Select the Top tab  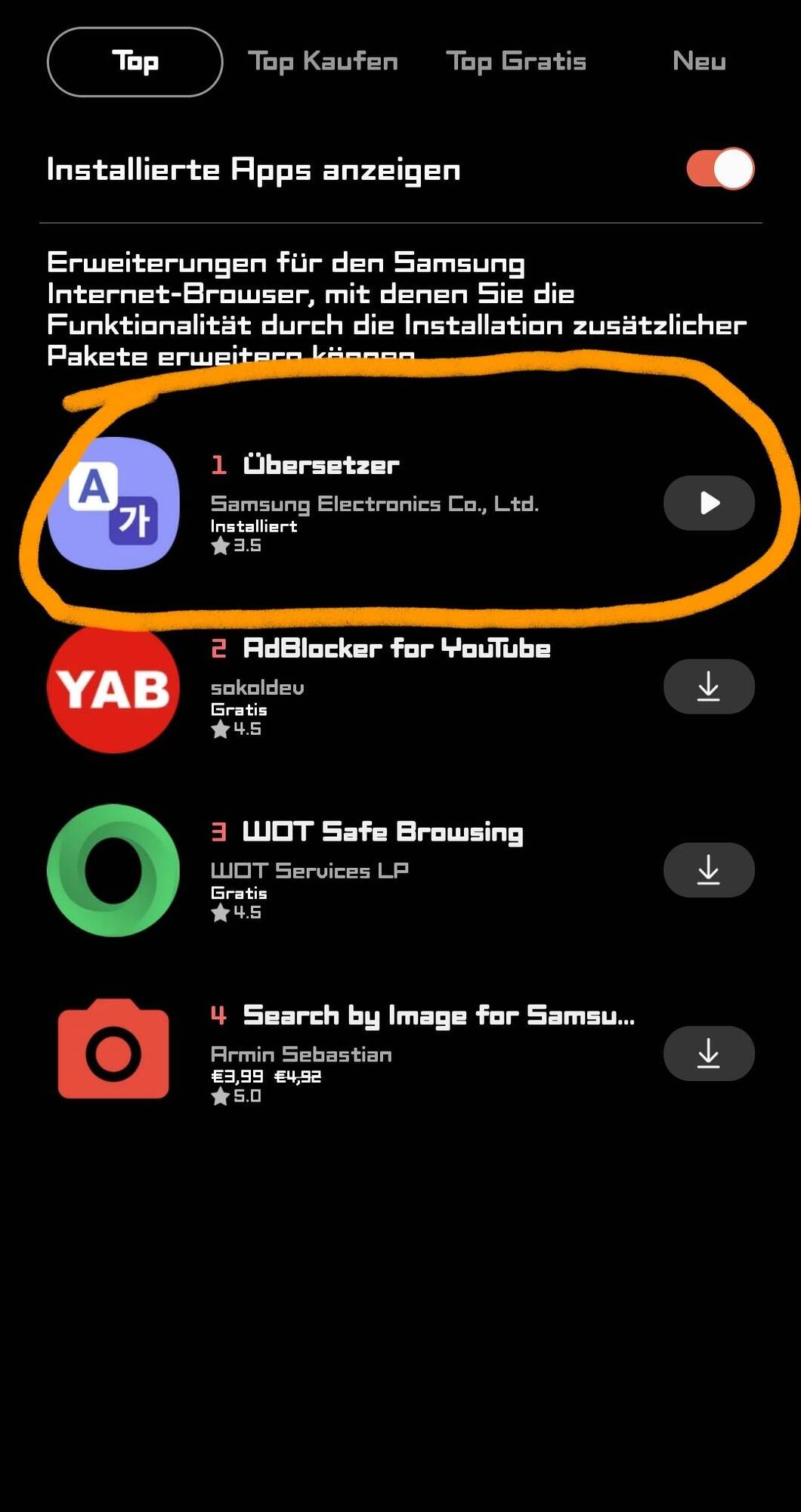(135, 62)
